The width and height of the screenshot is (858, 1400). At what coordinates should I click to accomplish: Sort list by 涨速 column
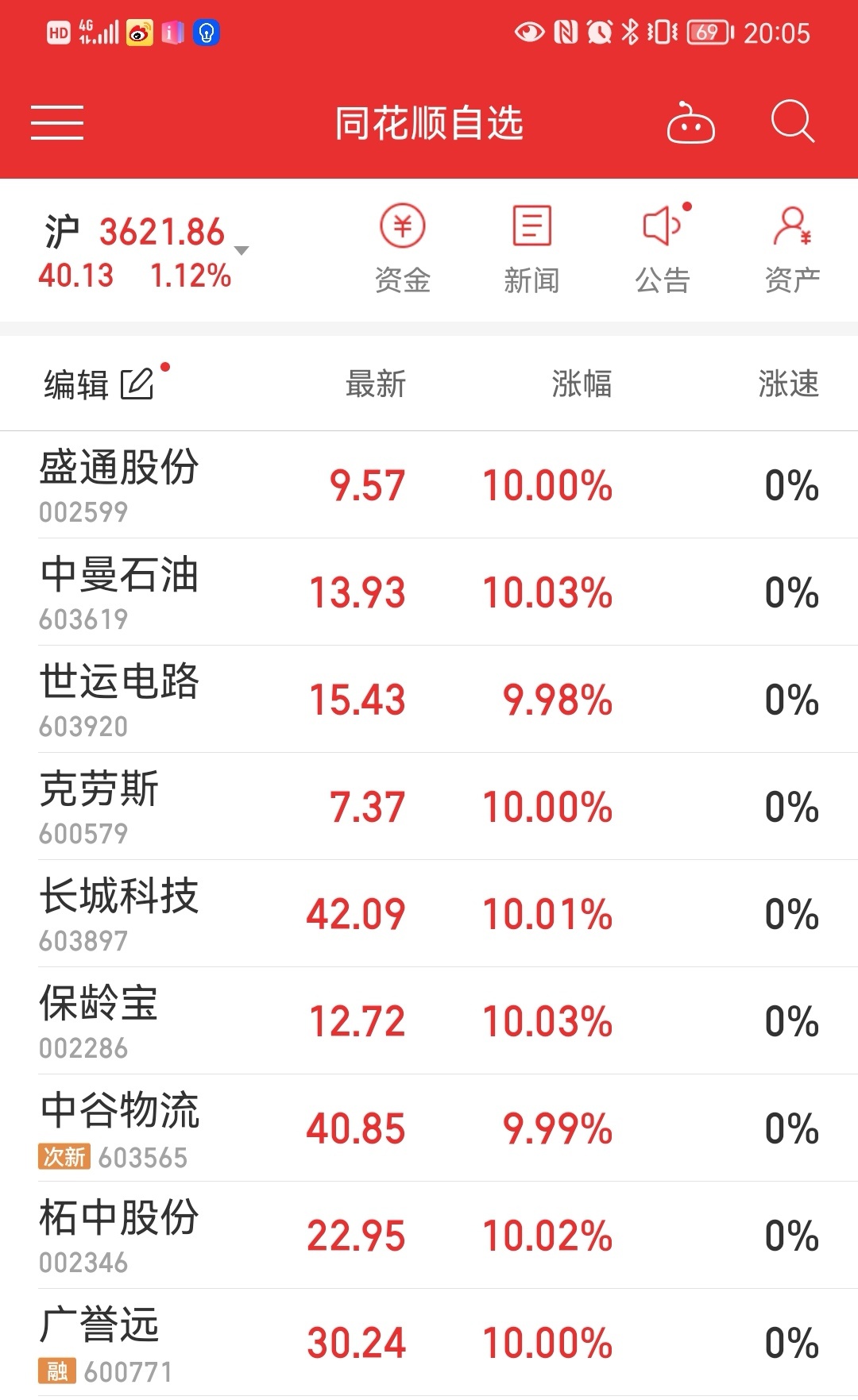[789, 384]
